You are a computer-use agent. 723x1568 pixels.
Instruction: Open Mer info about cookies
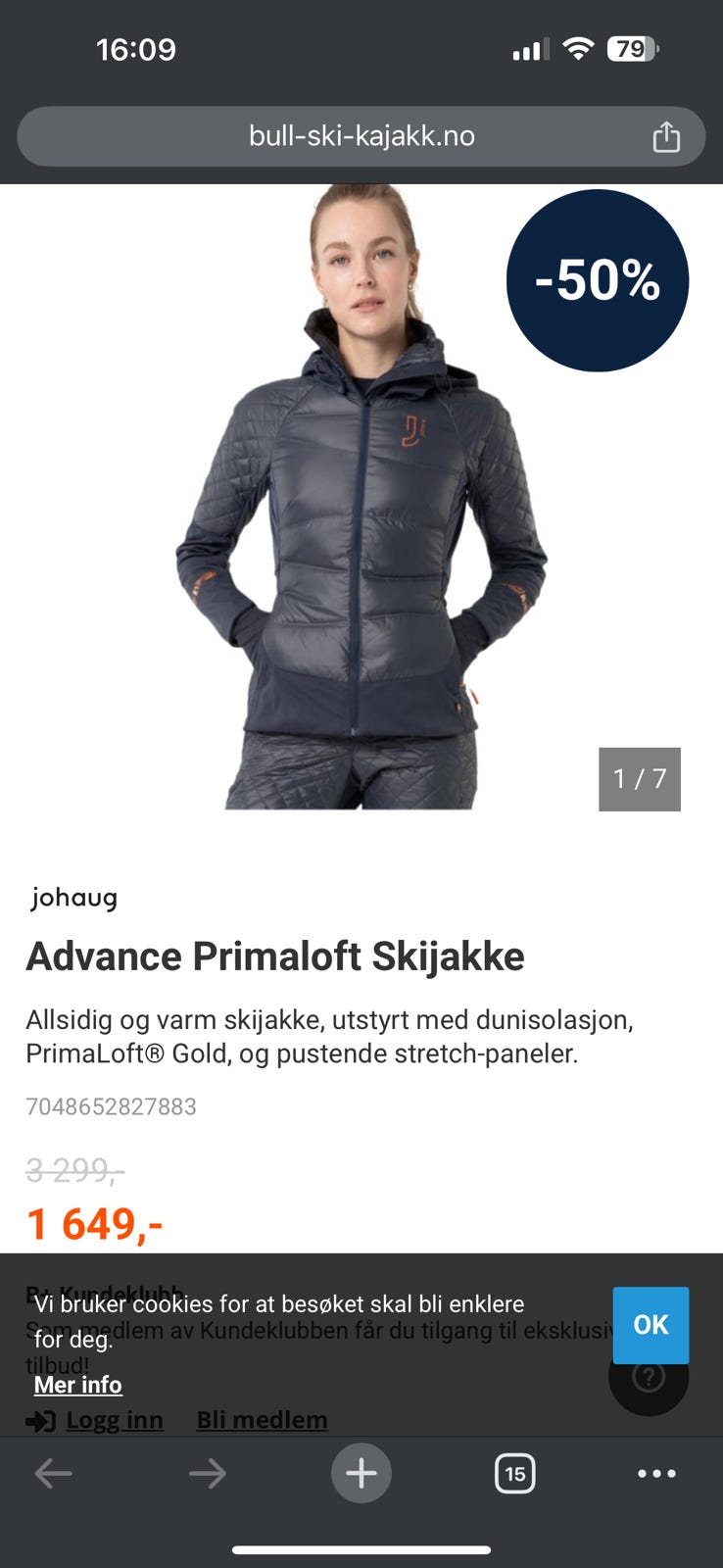(x=77, y=1385)
